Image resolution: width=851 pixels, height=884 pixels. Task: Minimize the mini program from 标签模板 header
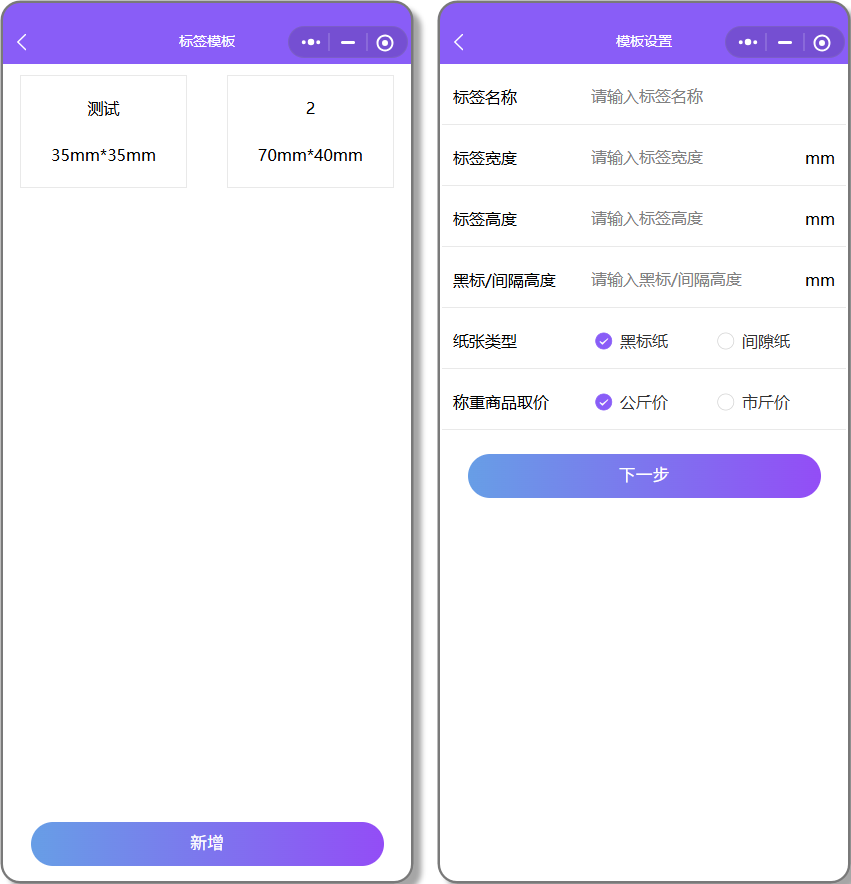(x=348, y=42)
